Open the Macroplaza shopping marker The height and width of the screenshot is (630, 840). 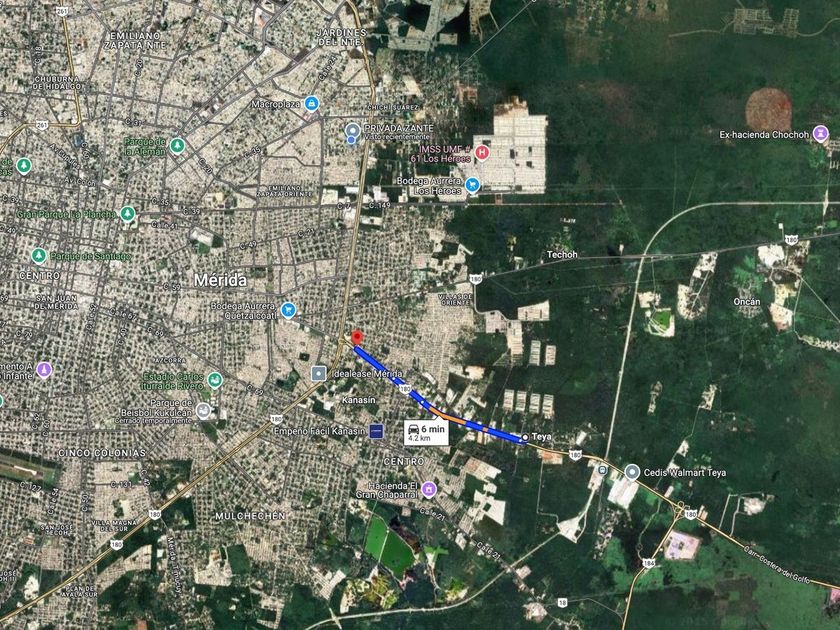312,103
